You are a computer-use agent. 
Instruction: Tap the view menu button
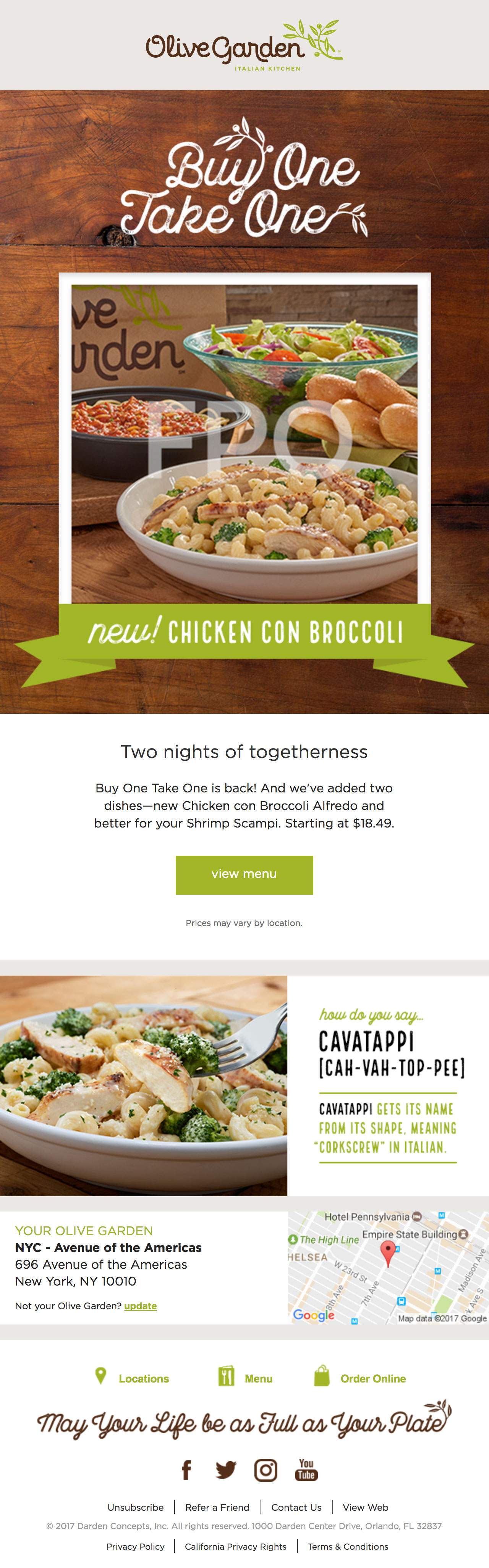point(244,874)
